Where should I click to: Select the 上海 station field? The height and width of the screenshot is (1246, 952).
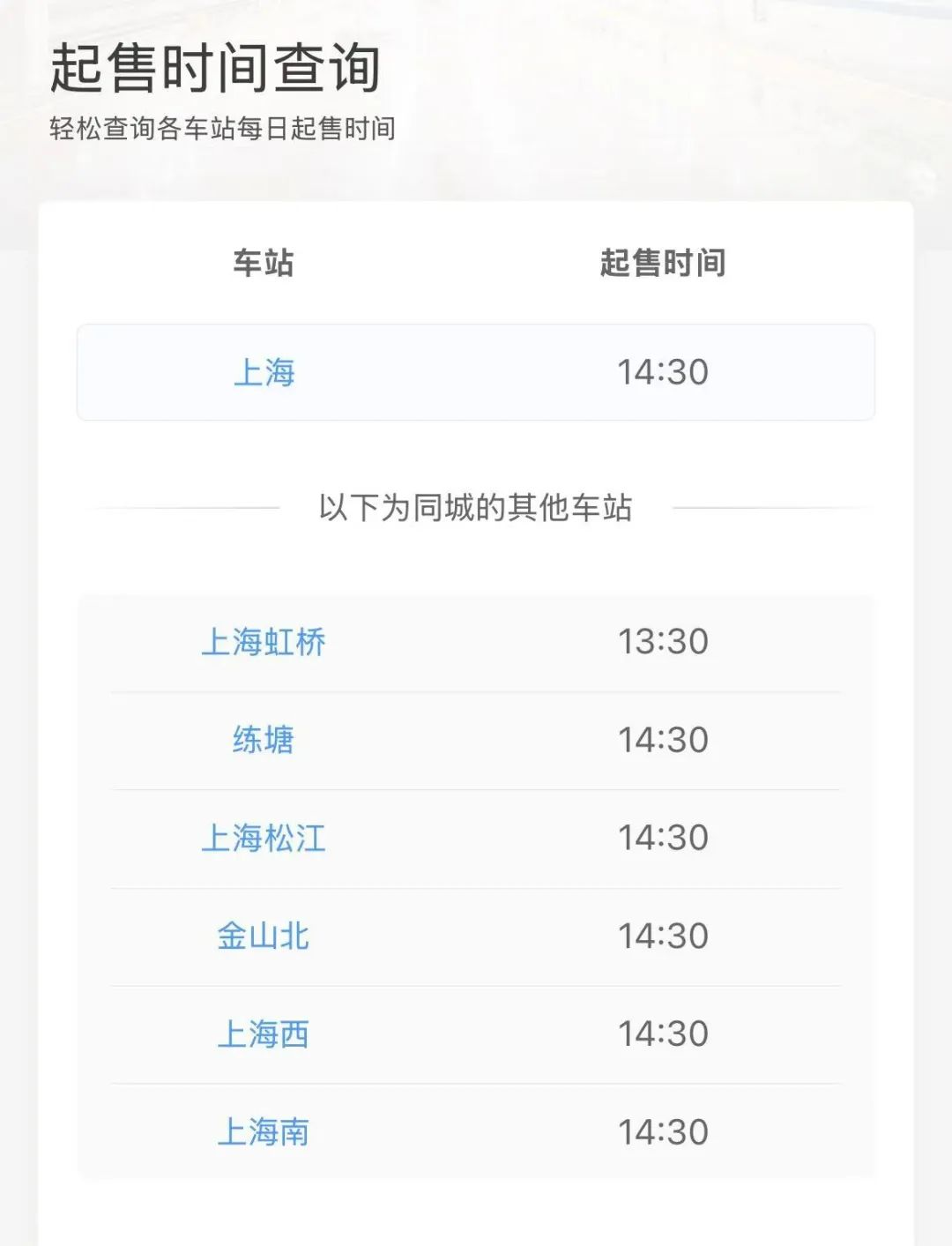click(264, 372)
